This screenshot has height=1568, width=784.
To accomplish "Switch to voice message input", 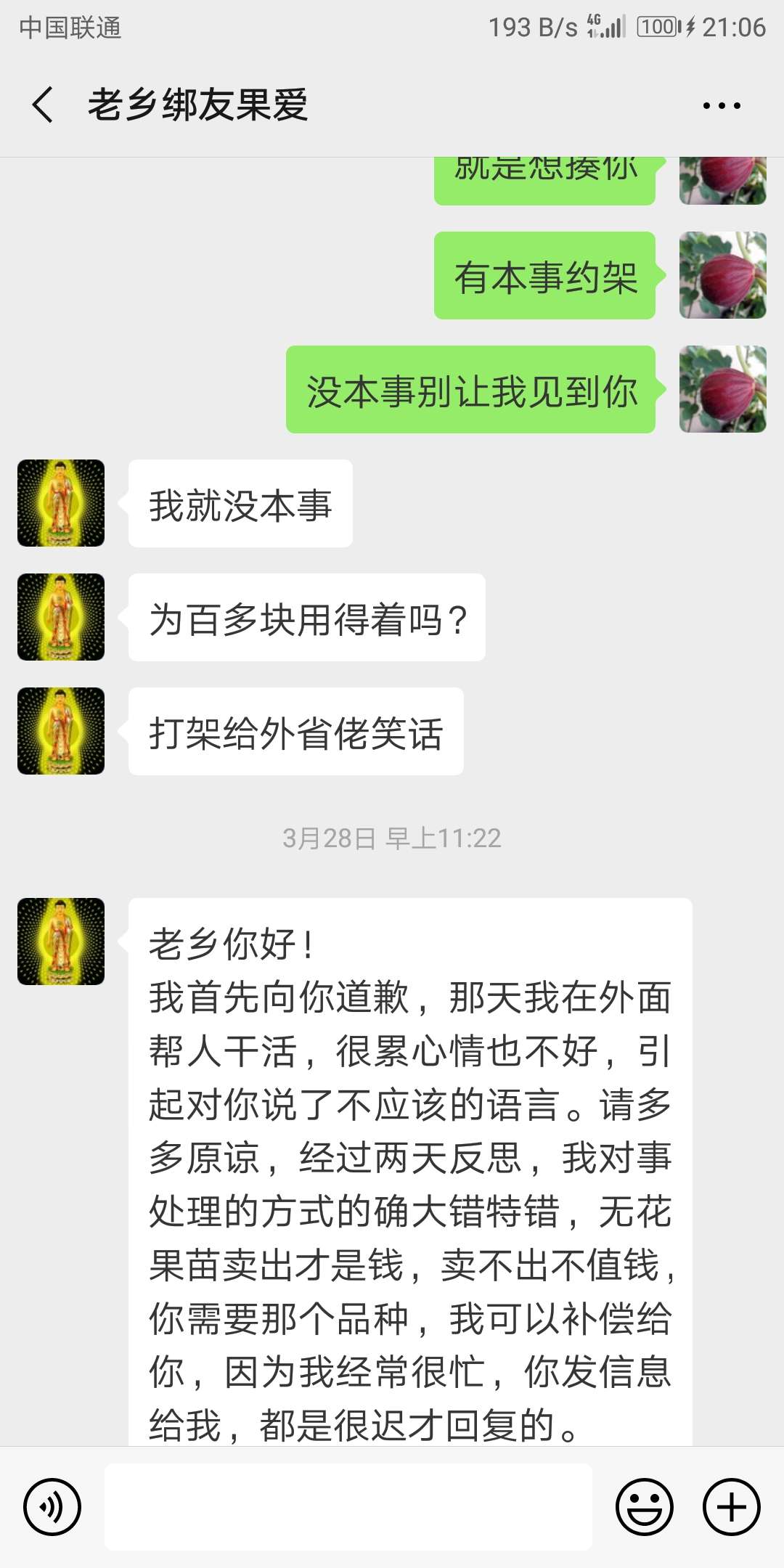I will 52,1506.
